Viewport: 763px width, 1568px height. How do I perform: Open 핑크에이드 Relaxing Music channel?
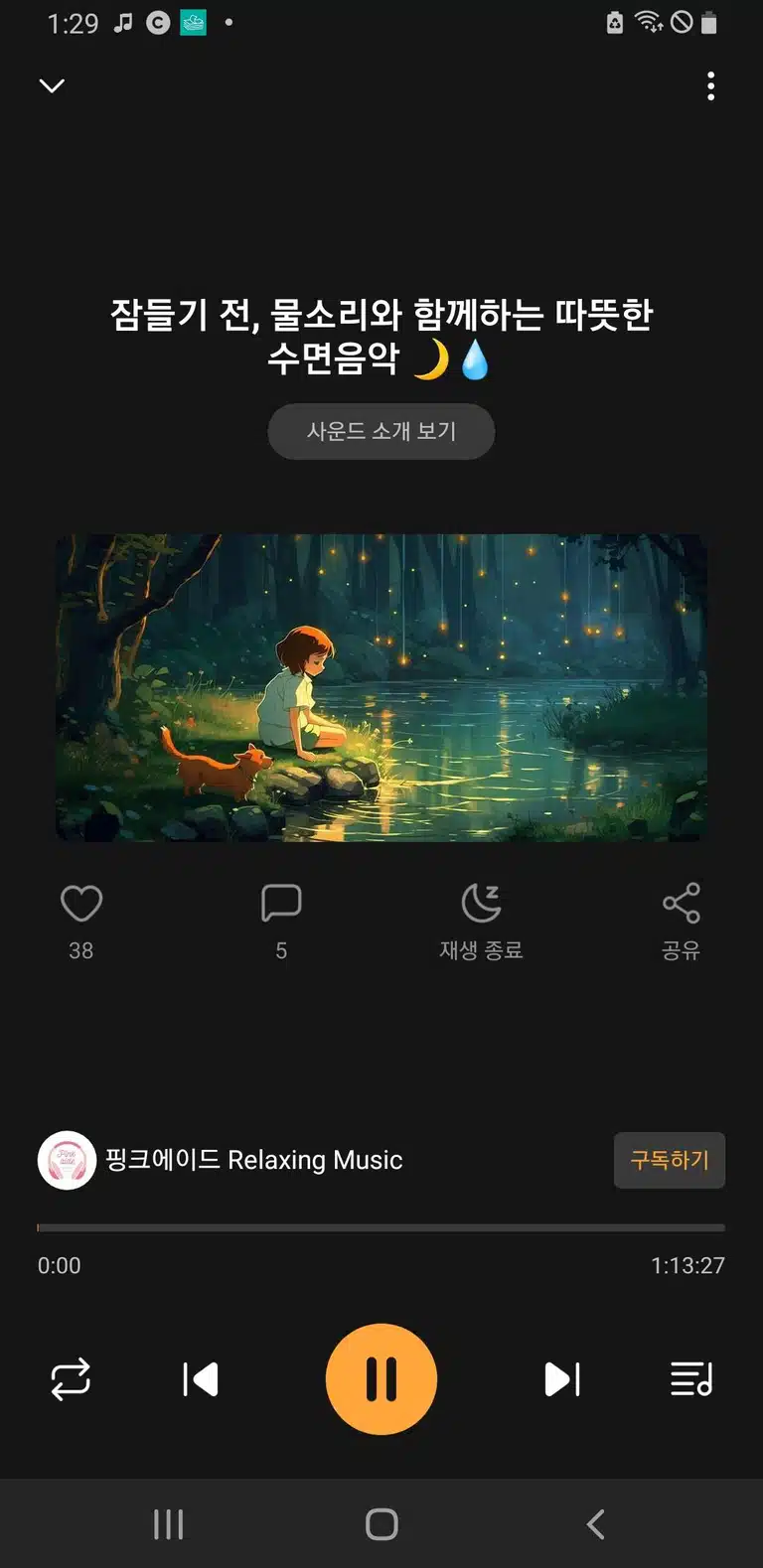(x=221, y=1160)
